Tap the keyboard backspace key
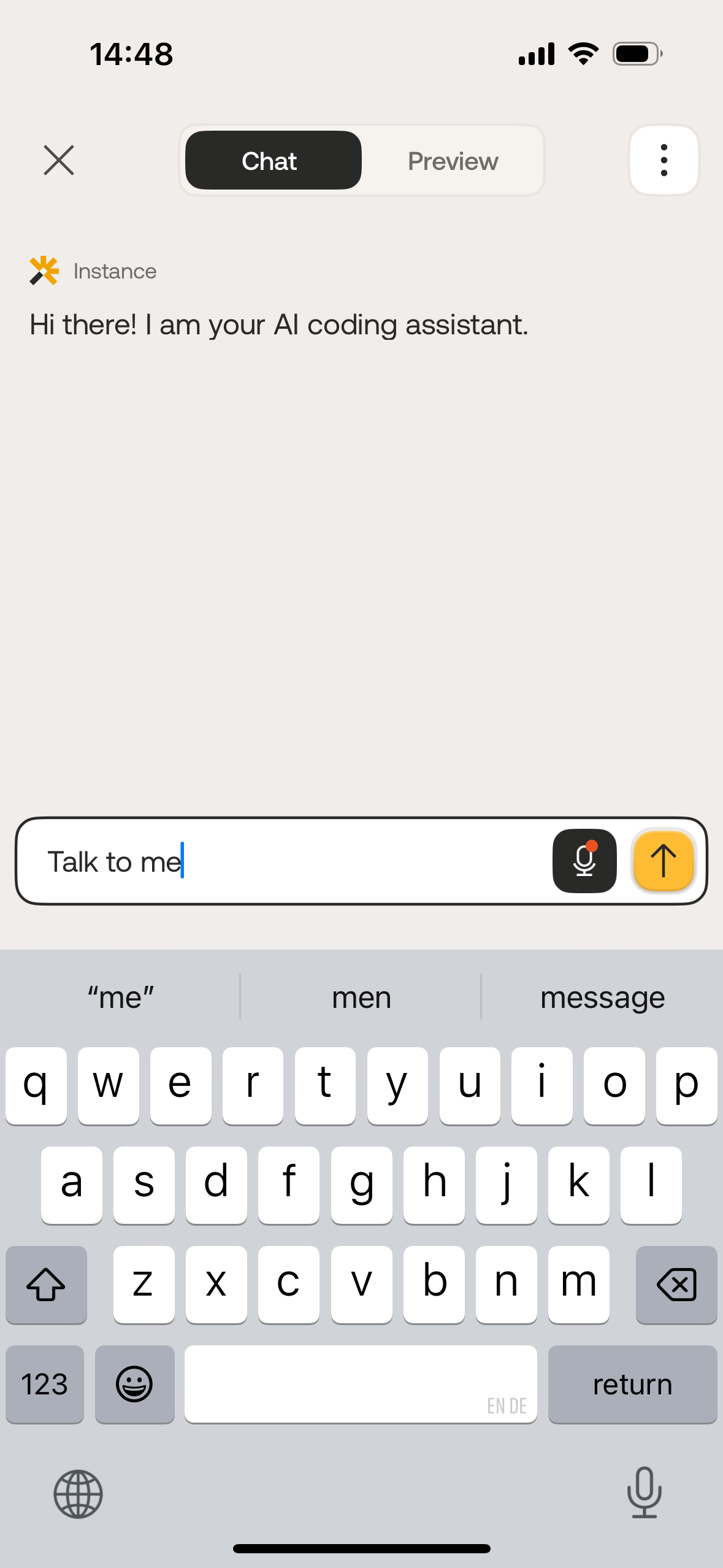Viewport: 723px width, 1568px height. click(x=676, y=1285)
